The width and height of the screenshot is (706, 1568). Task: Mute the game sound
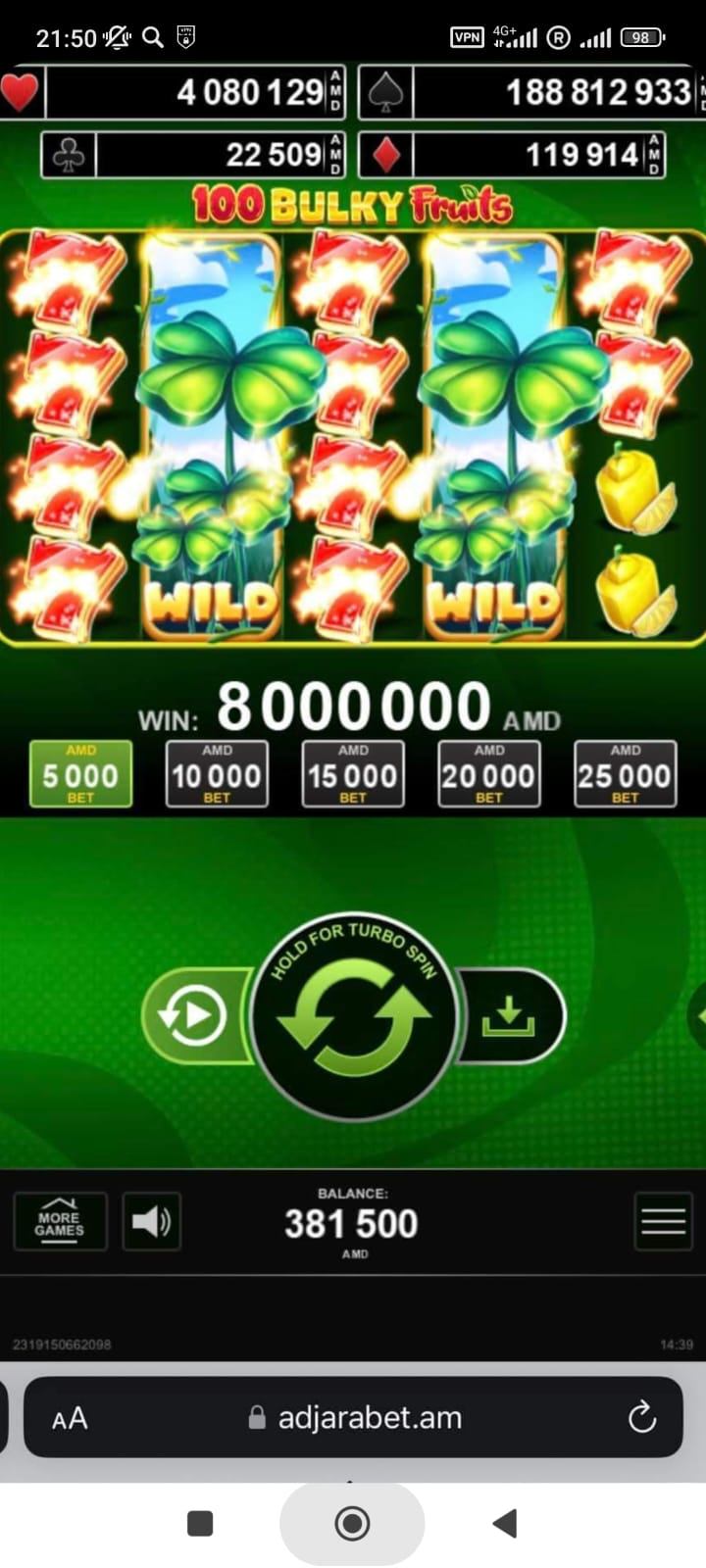coord(151,1221)
